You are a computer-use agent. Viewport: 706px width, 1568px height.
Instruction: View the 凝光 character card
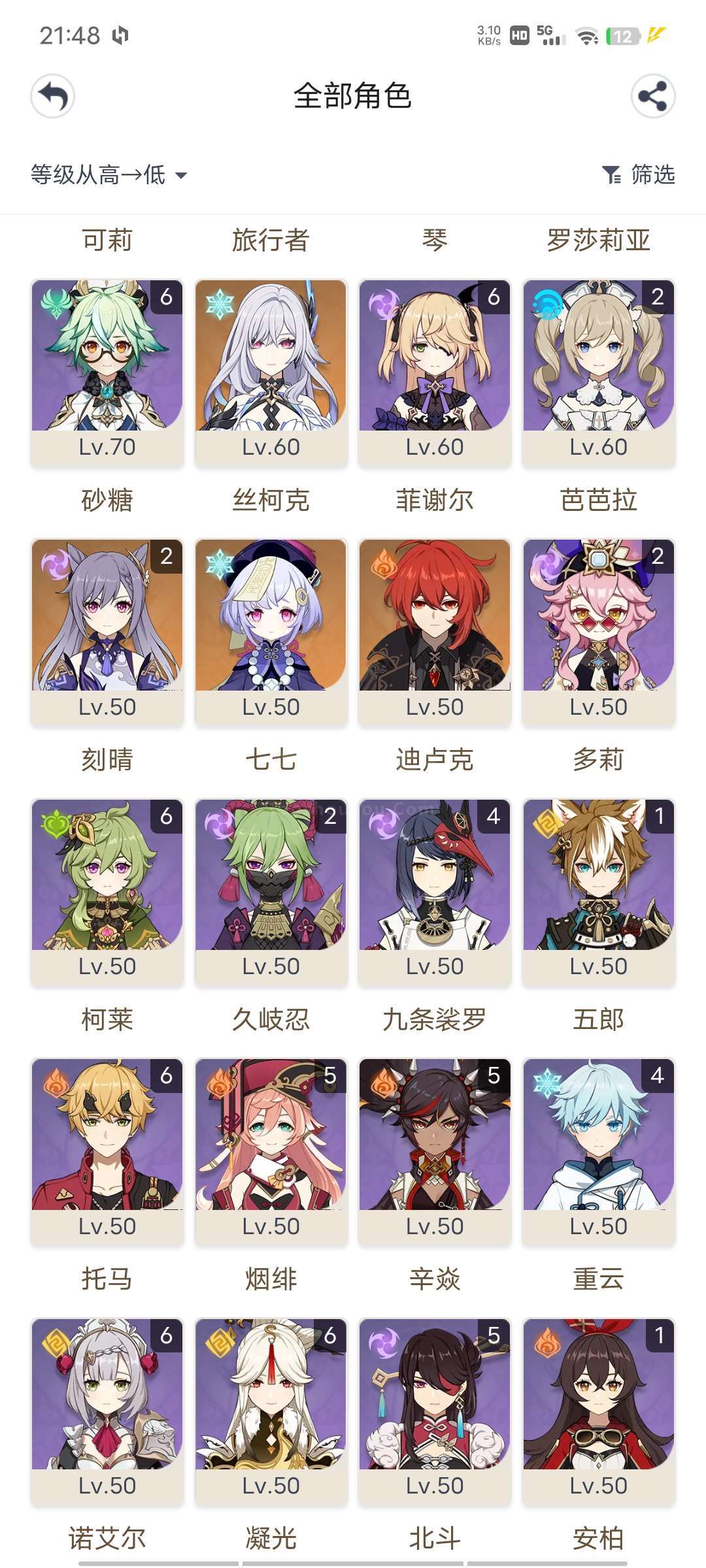pyautogui.click(x=271, y=1411)
